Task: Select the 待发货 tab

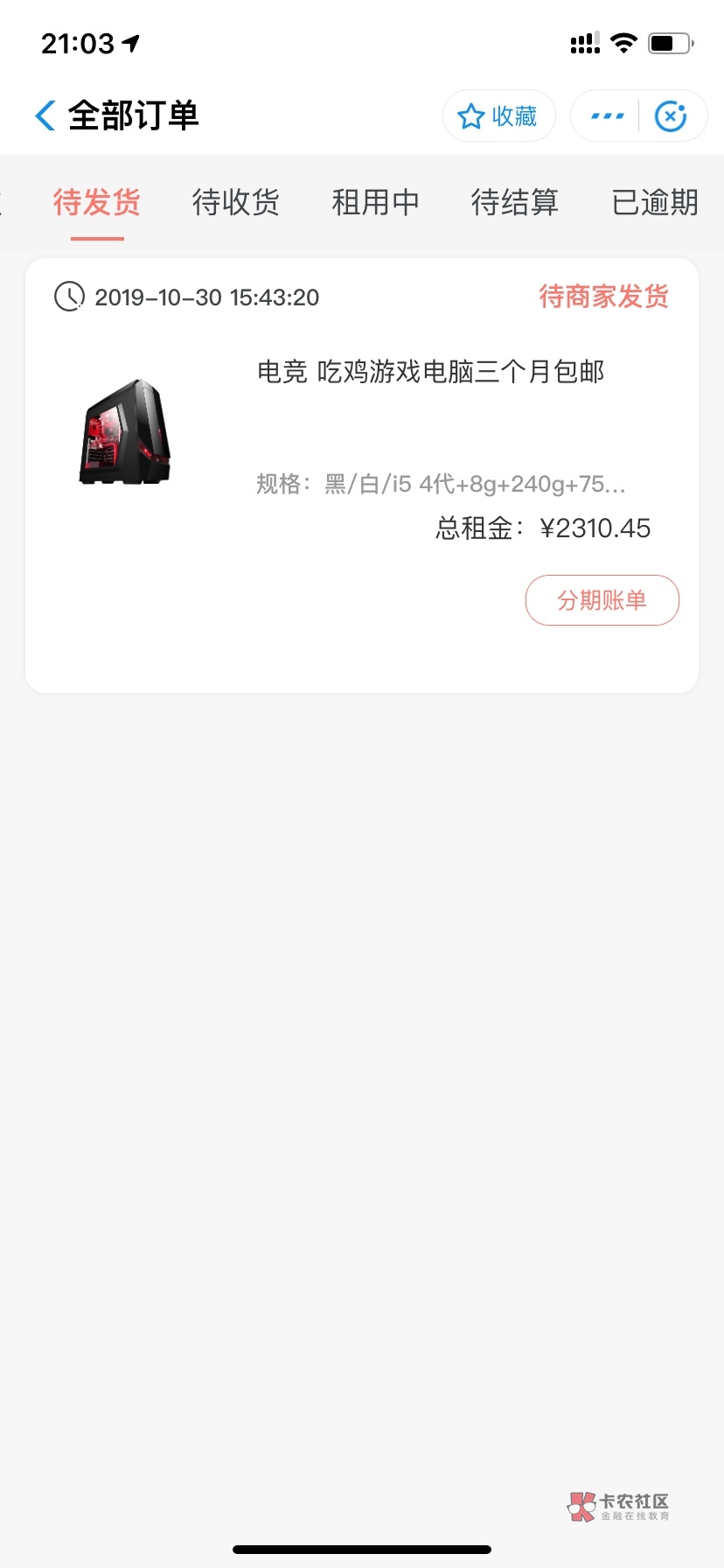Action: click(x=96, y=203)
